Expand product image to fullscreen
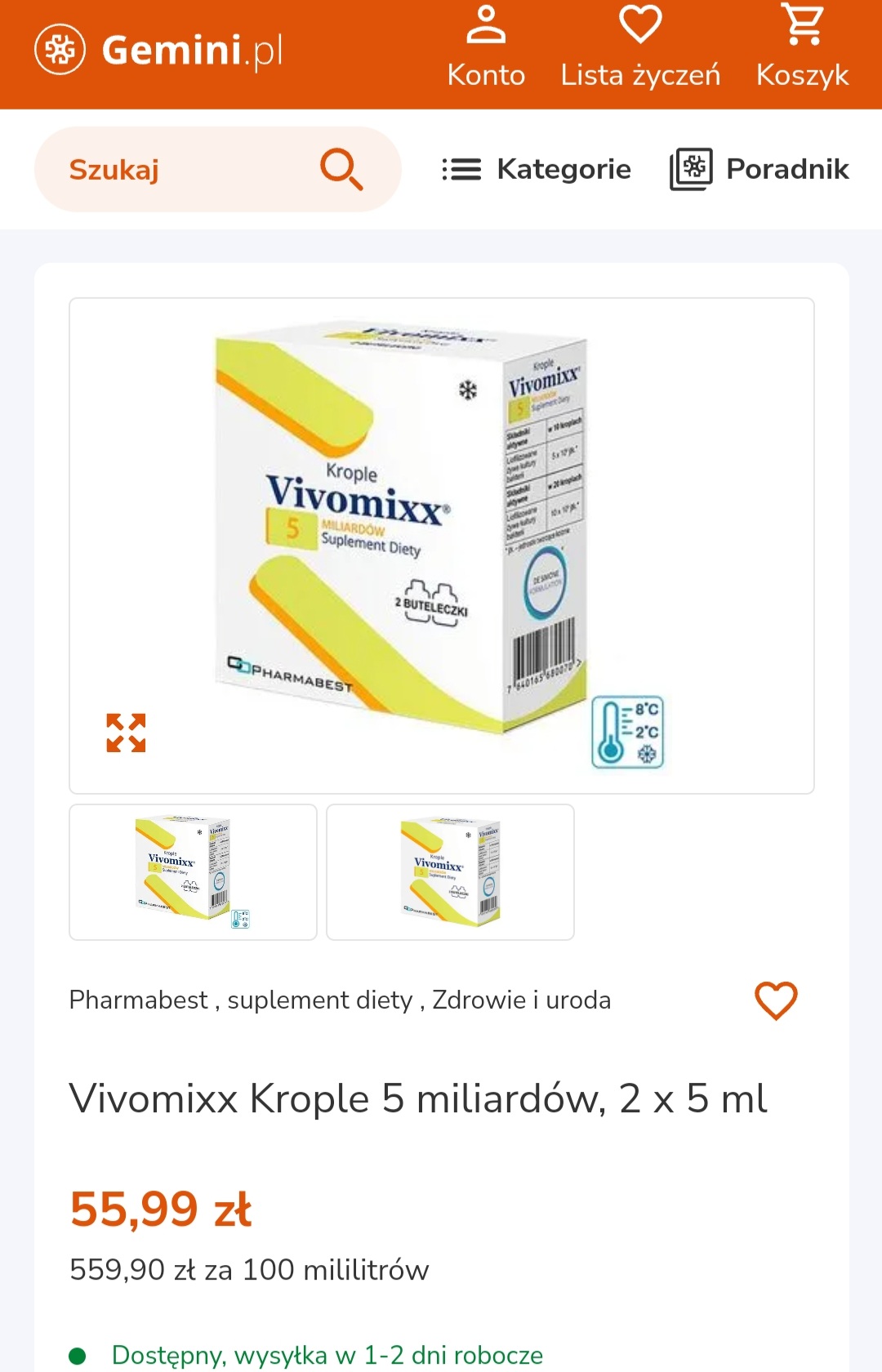 pos(126,733)
